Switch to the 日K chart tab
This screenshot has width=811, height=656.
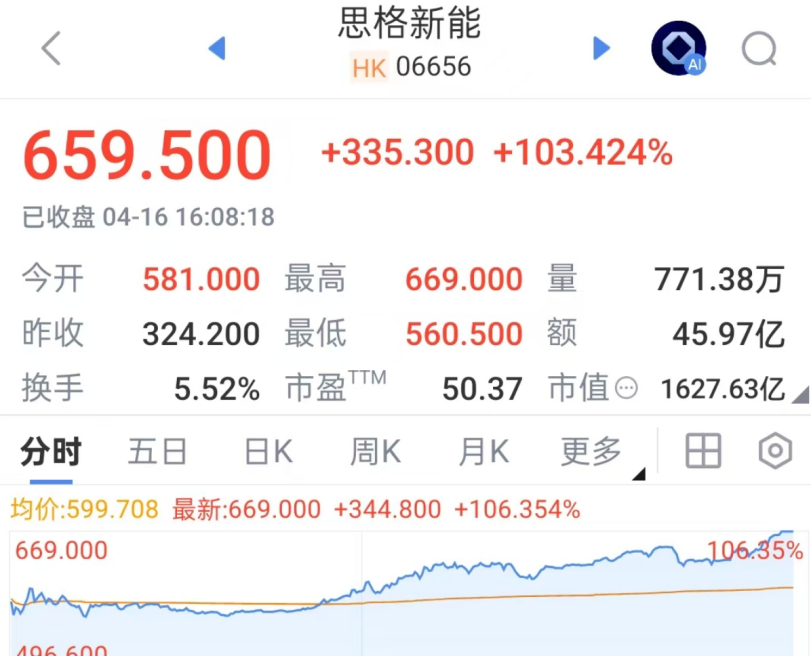tap(268, 452)
